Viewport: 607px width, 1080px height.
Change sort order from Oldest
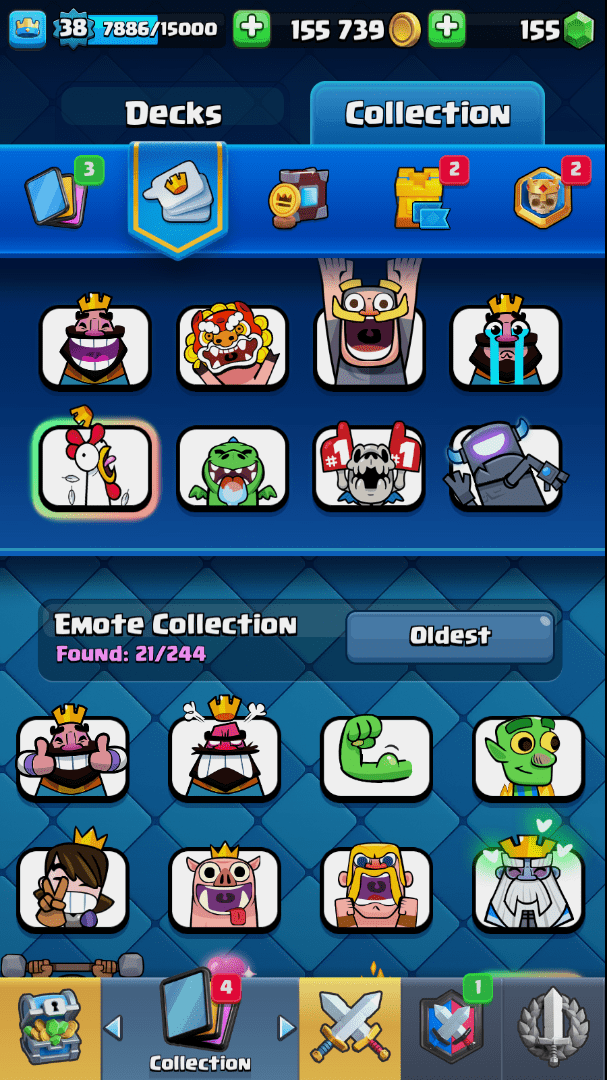(450, 636)
